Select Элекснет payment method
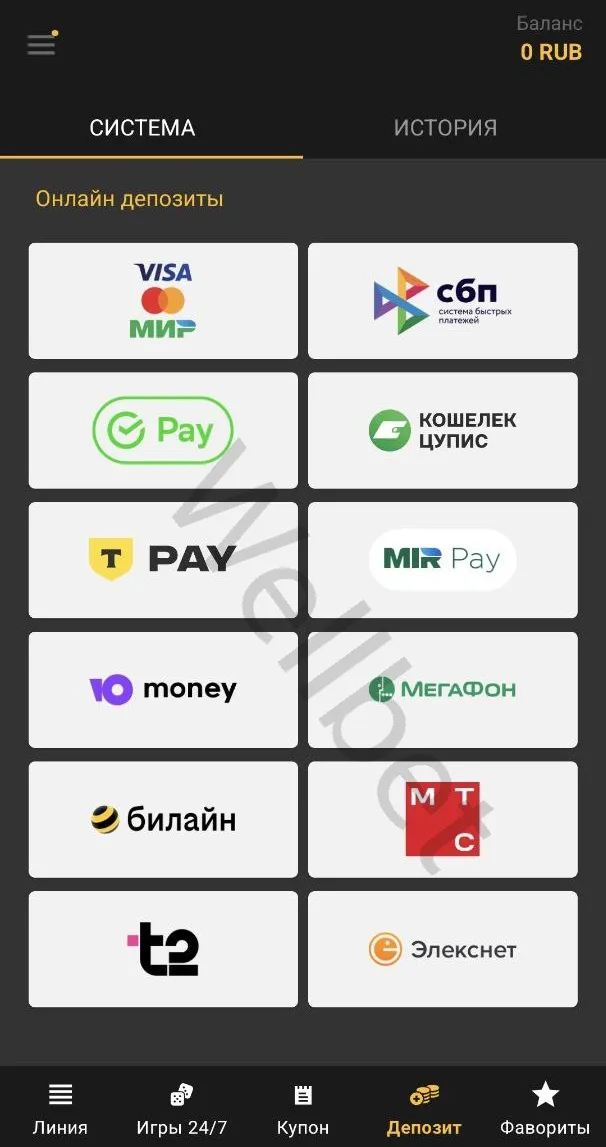Image resolution: width=606 pixels, height=1147 pixels. (x=442, y=948)
